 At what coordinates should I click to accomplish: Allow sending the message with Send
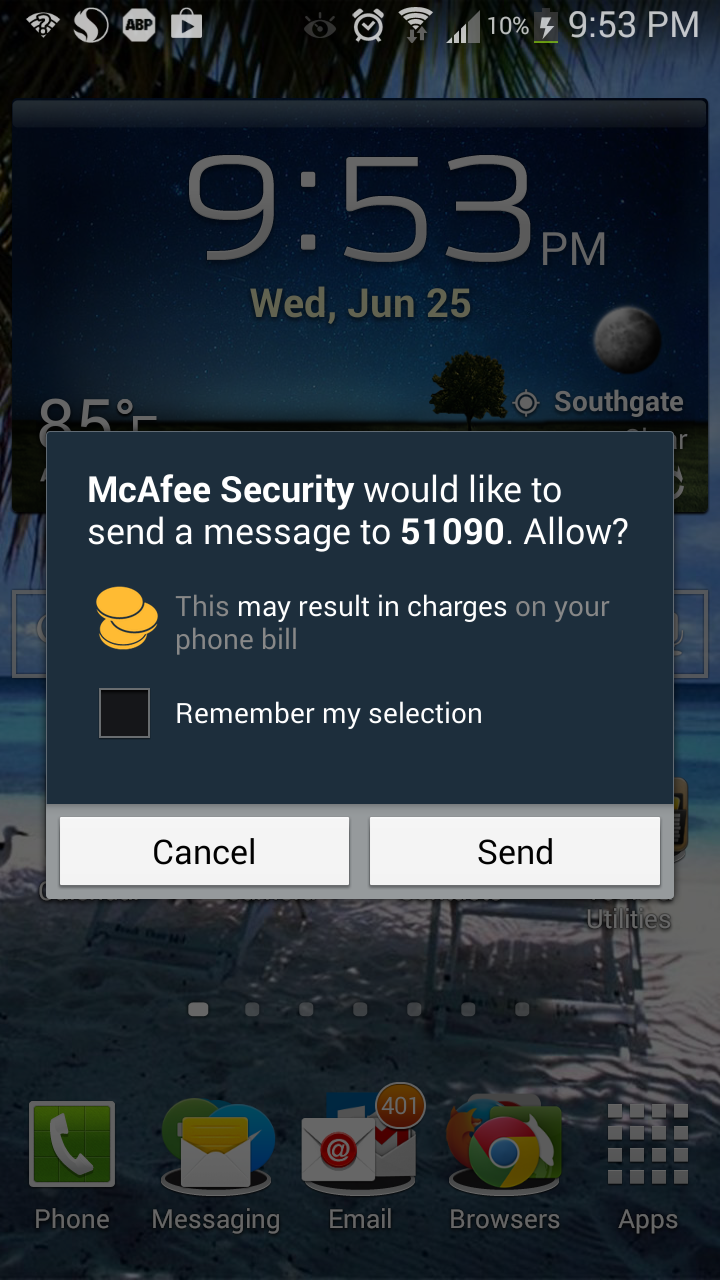pyautogui.click(x=515, y=851)
